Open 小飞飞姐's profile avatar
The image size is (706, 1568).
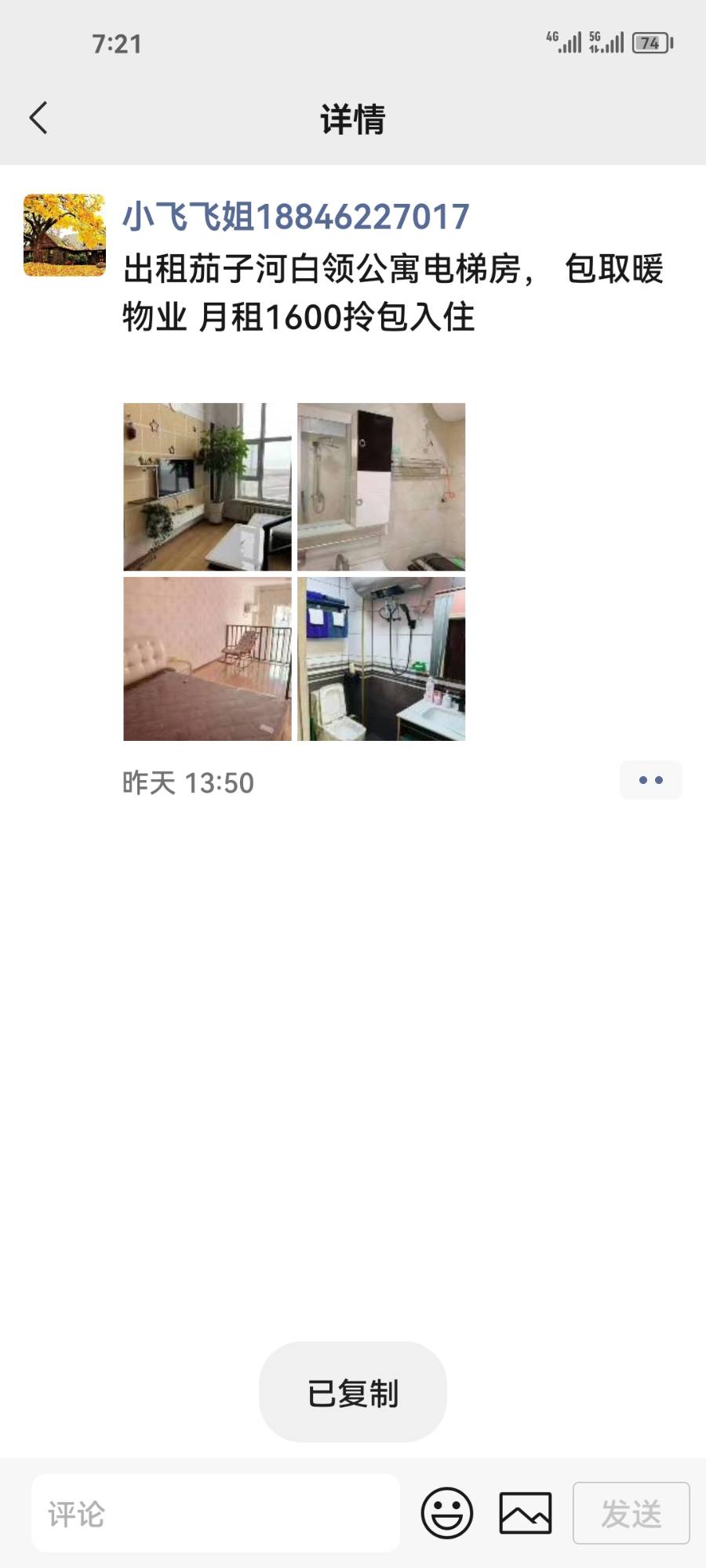[64, 235]
